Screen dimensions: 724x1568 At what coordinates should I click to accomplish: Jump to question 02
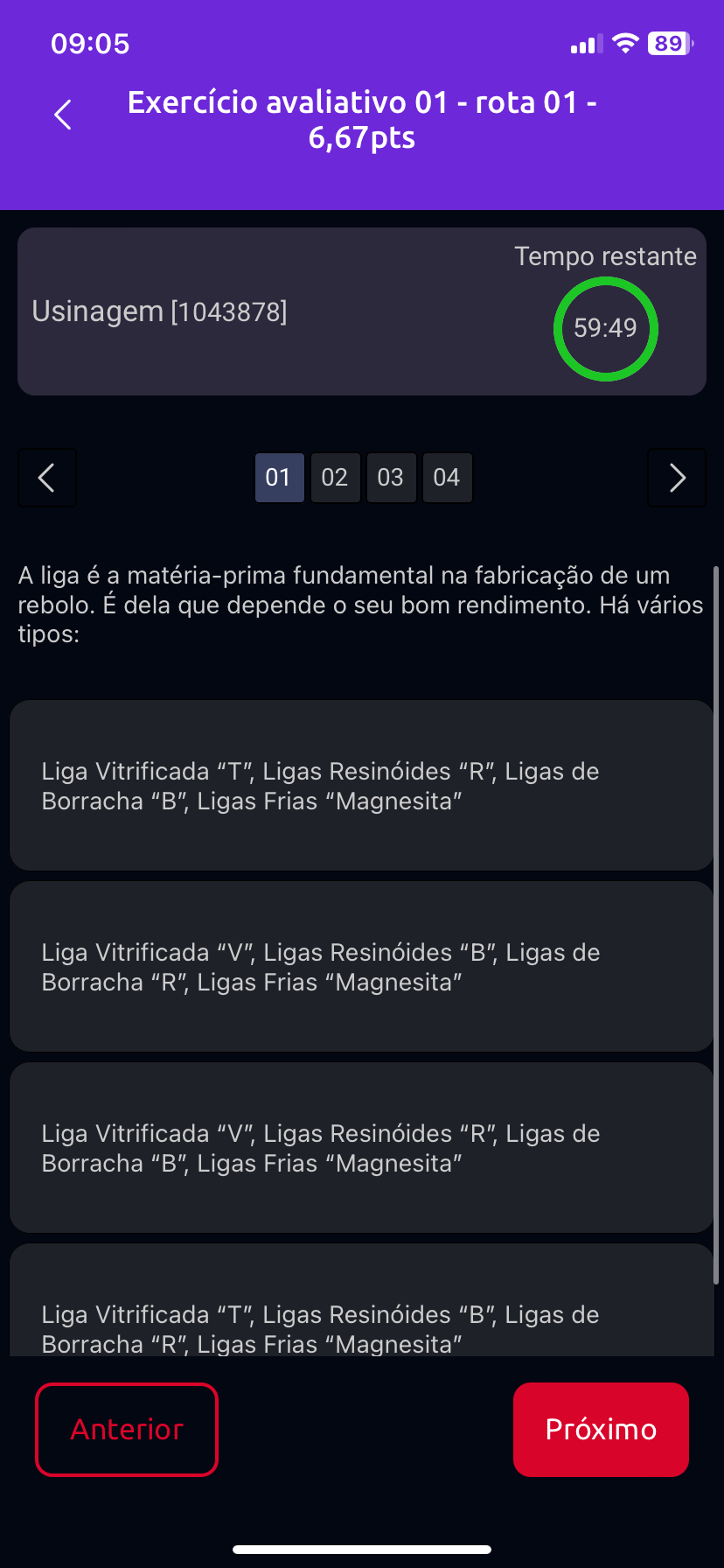coord(335,478)
